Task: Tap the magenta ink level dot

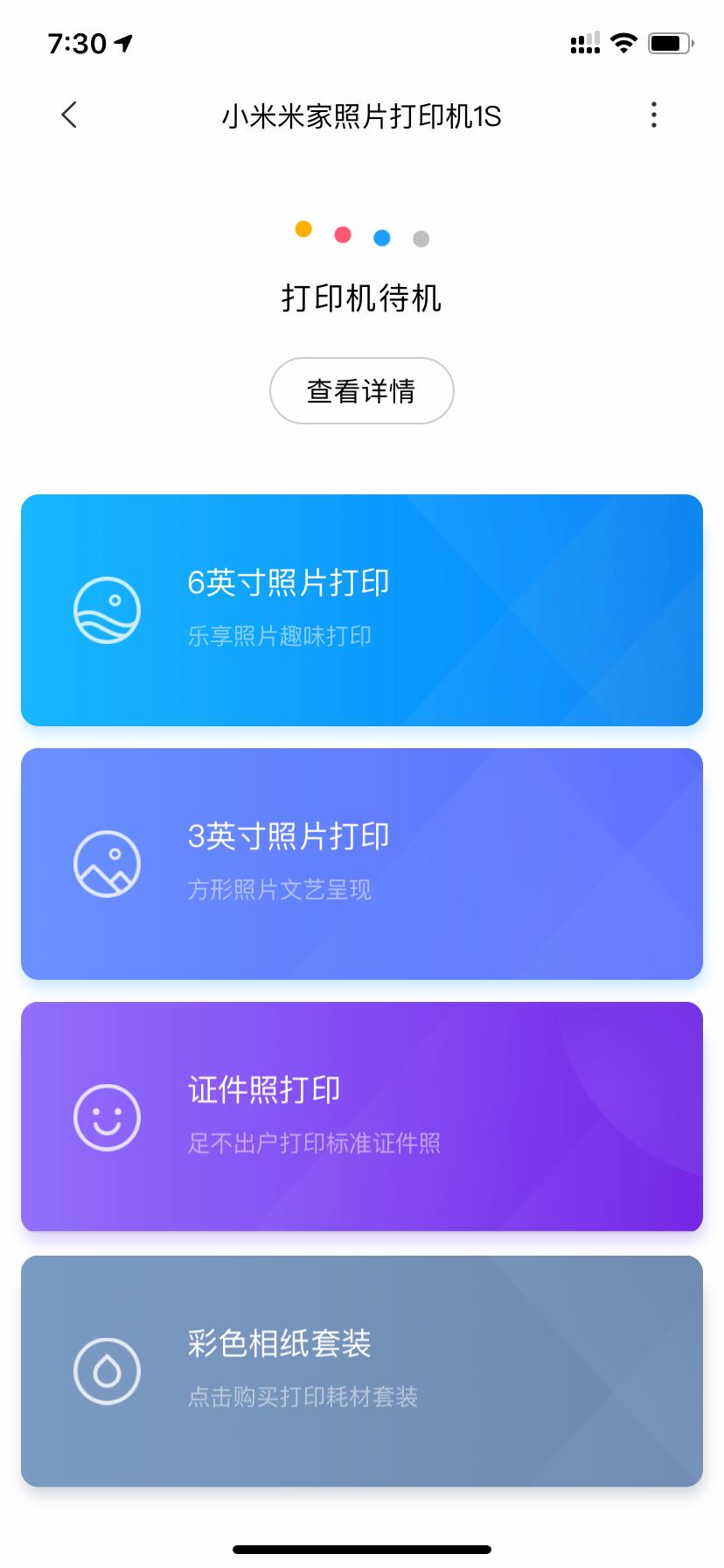Action: pos(342,234)
